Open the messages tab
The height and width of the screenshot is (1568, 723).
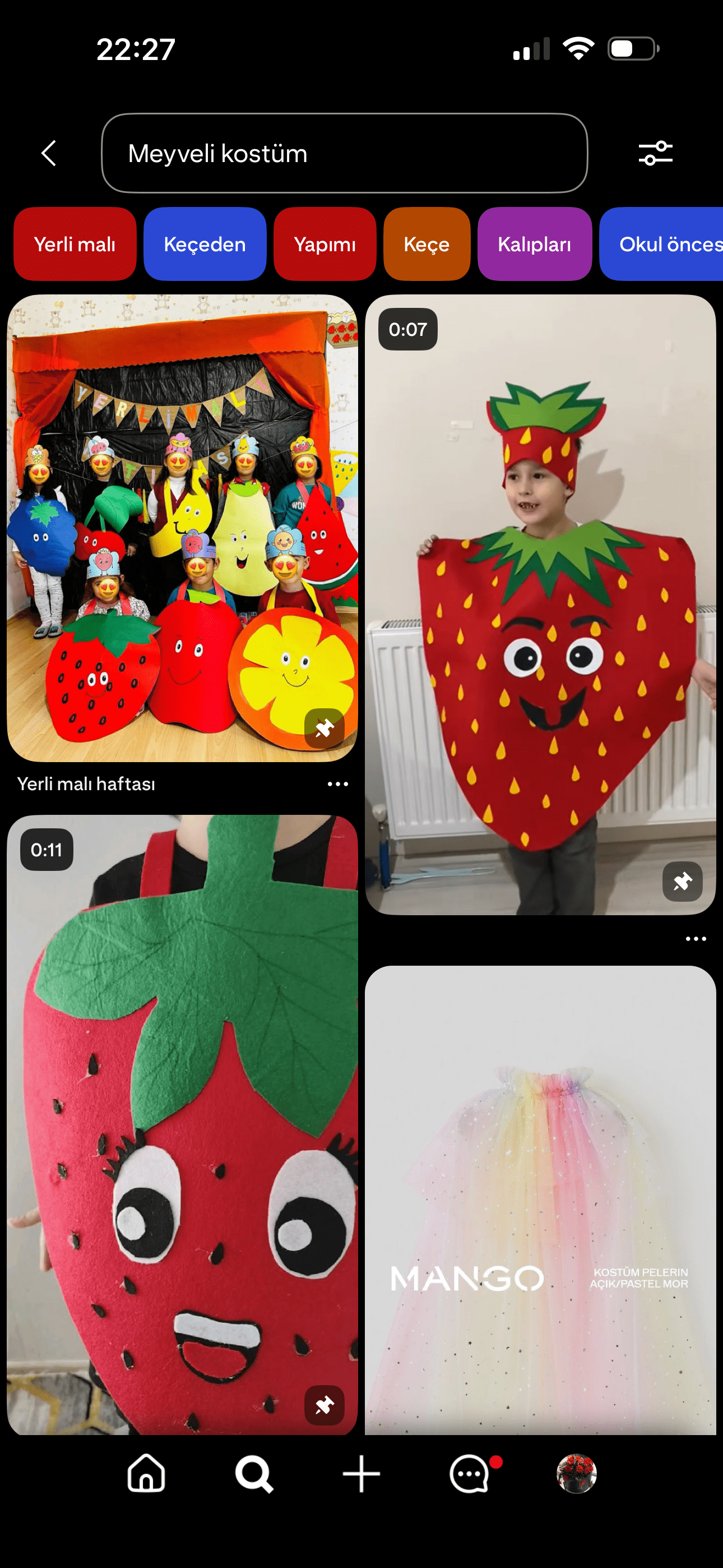pyautogui.click(x=470, y=1474)
